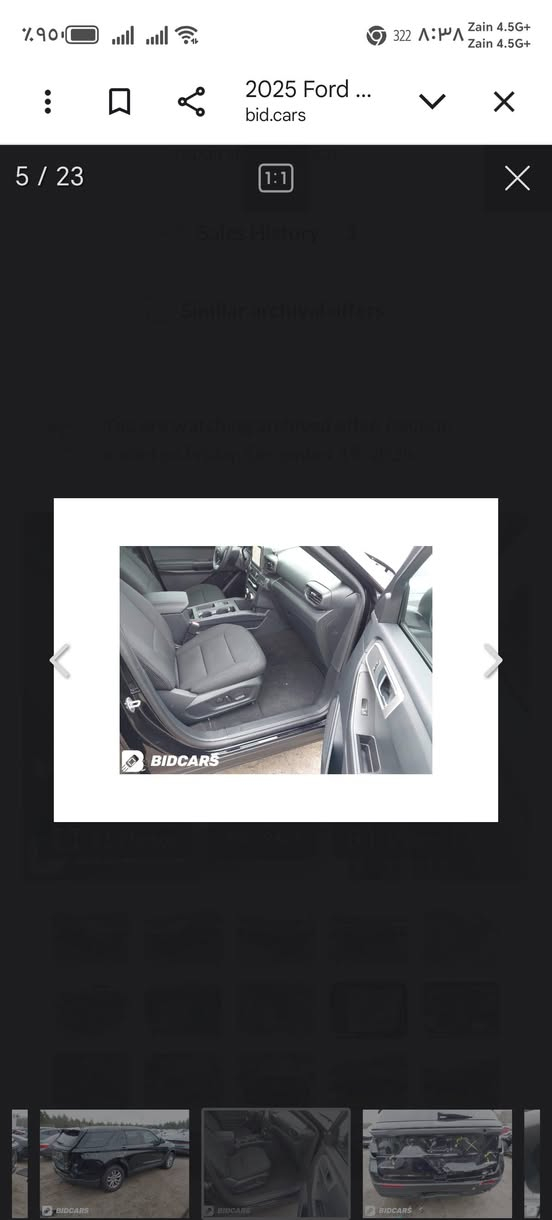The image size is (552, 1220).
Task: Select the open trunk thumbnail
Action: click(437, 1163)
